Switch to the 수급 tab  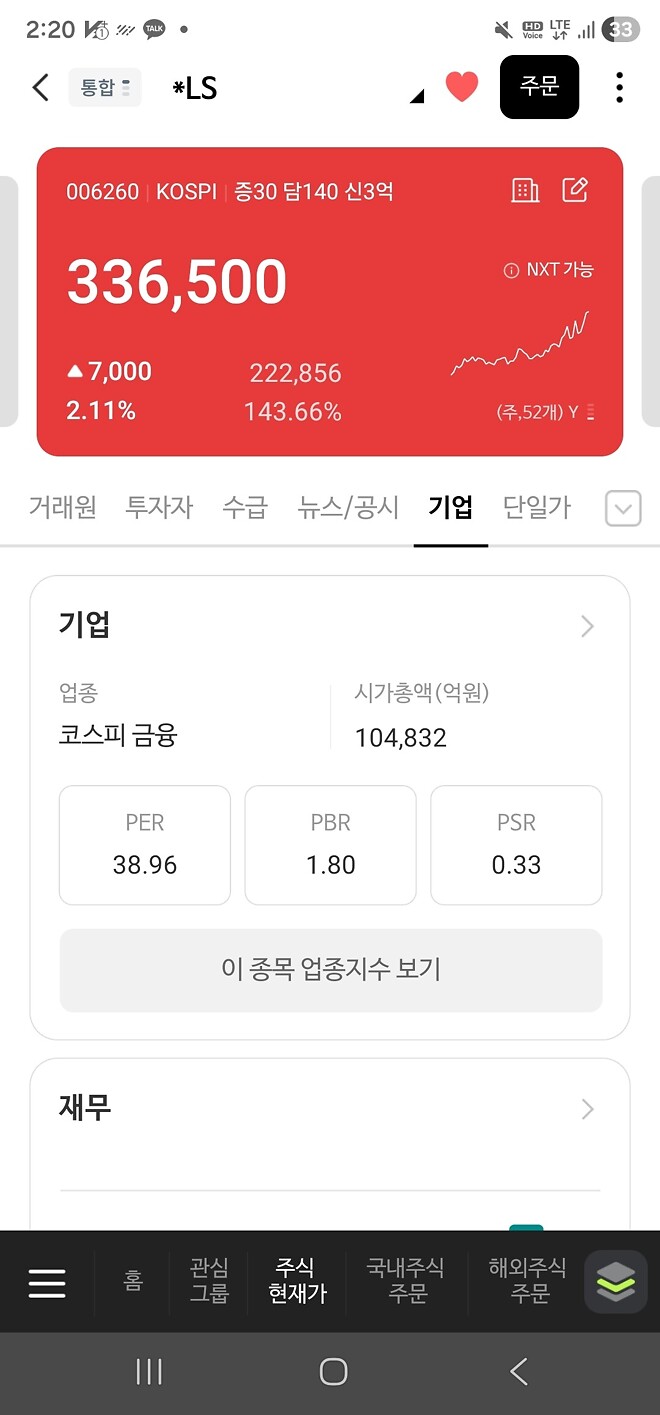pos(245,507)
